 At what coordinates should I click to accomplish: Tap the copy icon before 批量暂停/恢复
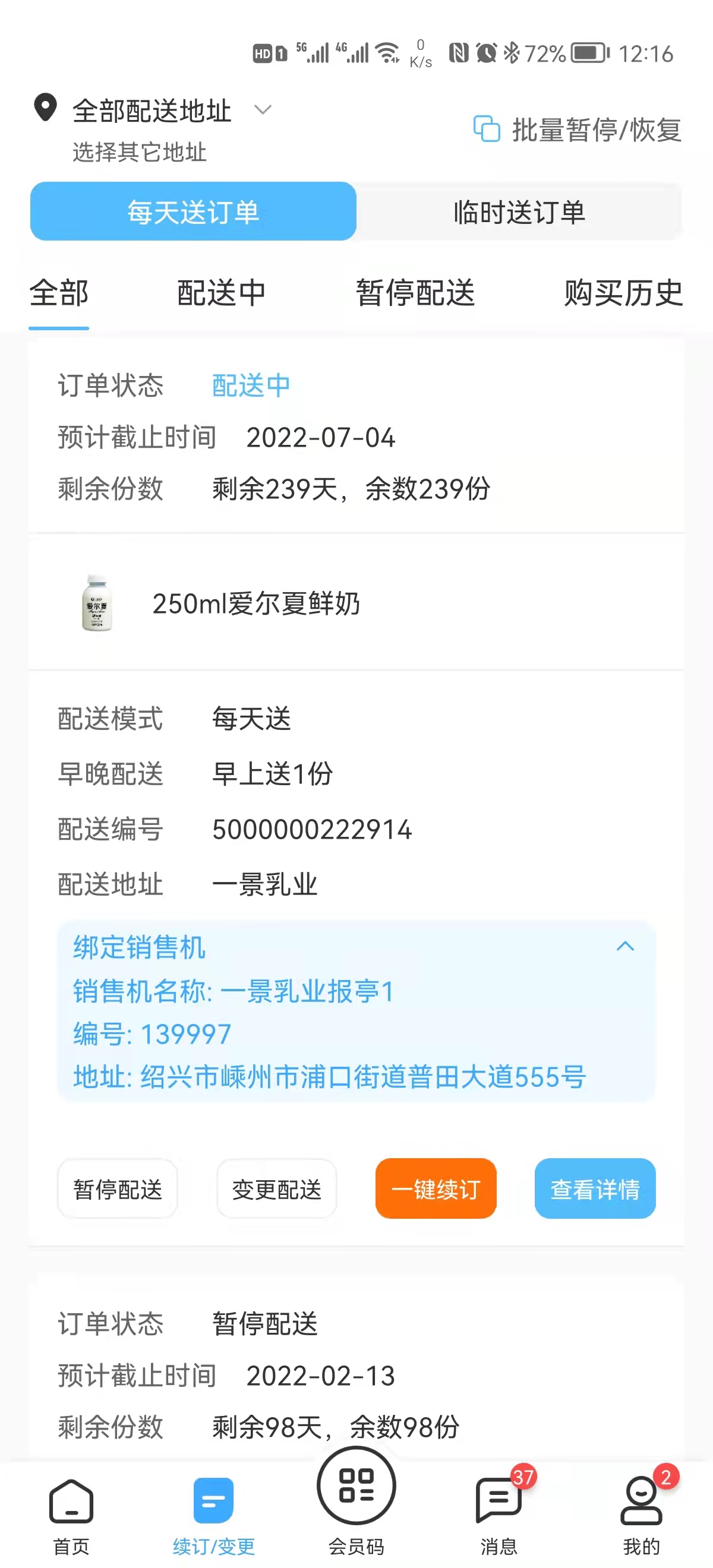[485, 129]
